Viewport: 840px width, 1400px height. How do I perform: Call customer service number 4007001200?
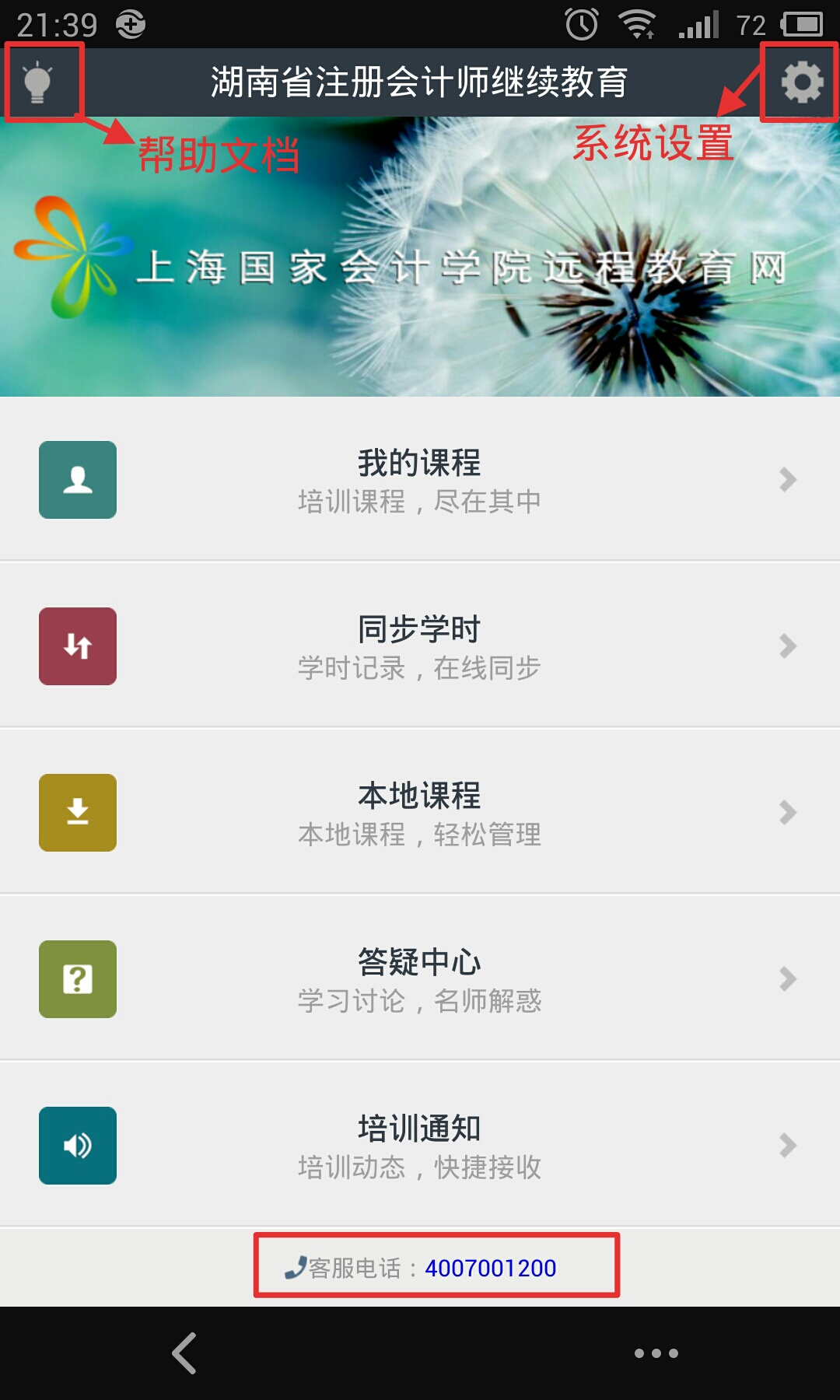[490, 1268]
